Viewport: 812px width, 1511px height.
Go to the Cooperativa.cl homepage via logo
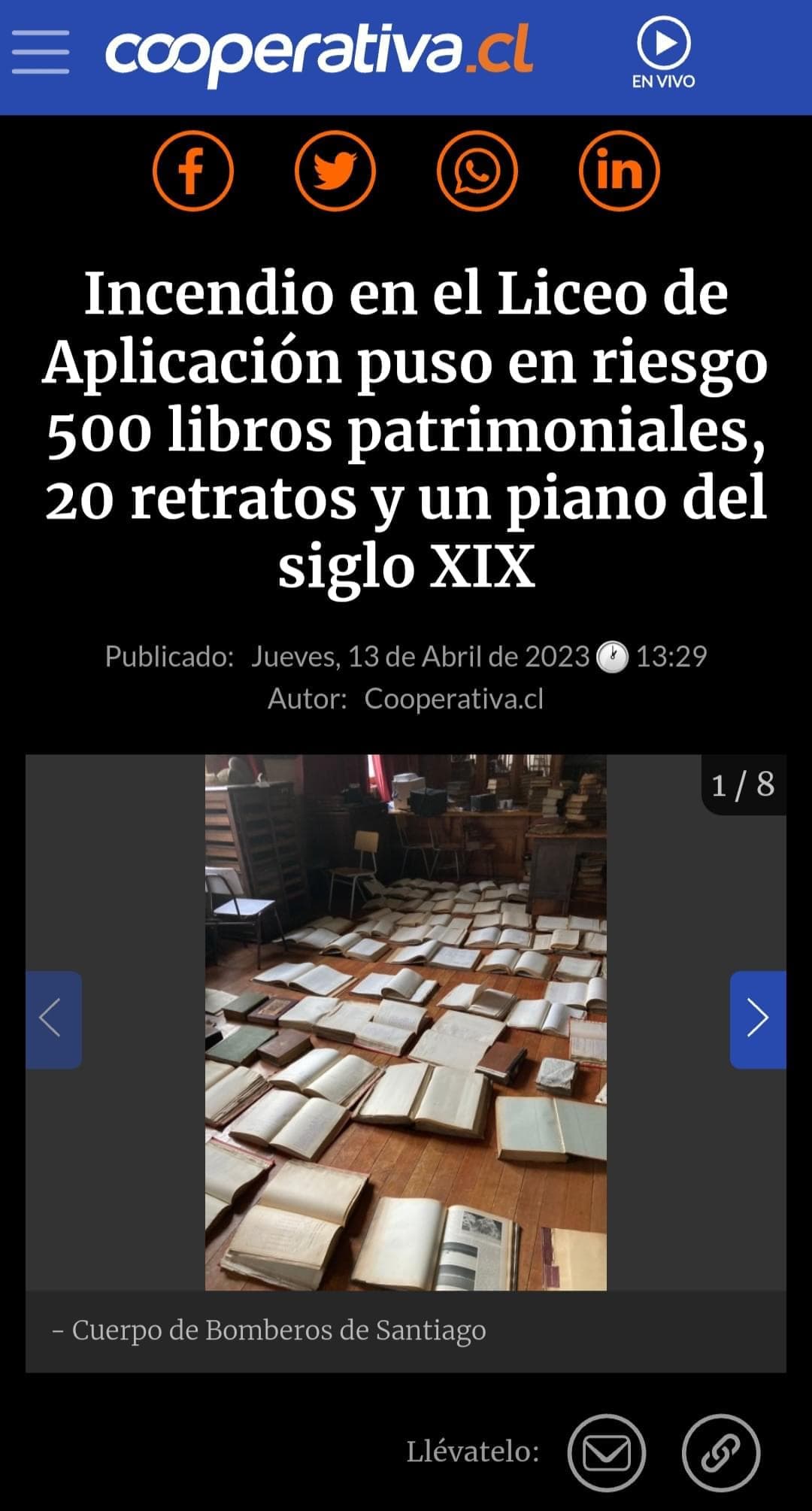(319, 51)
